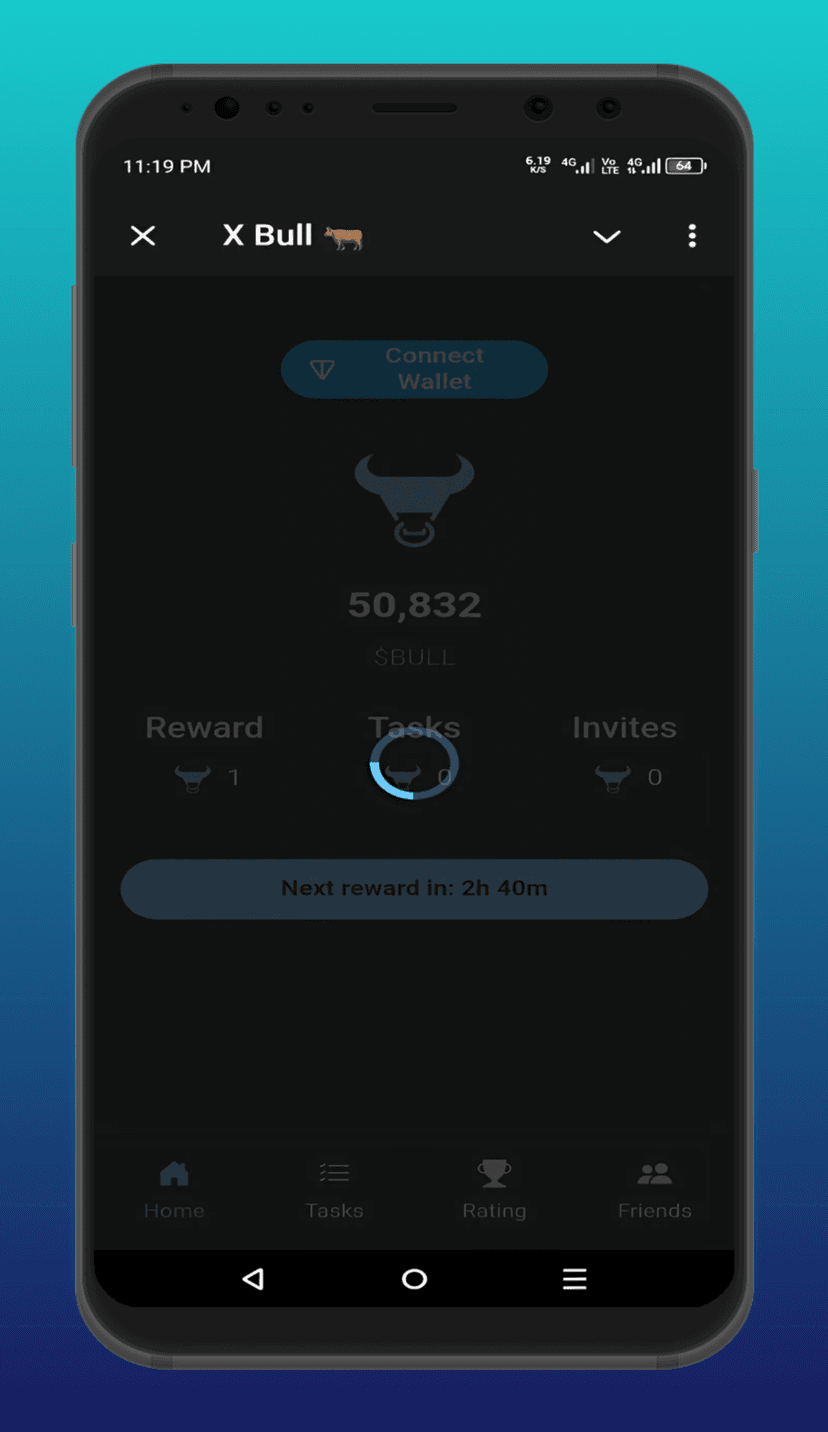The height and width of the screenshot is (1432, 828).
Task: Expand the dropdown chevron in header
Action: click(x=607, y=236)
